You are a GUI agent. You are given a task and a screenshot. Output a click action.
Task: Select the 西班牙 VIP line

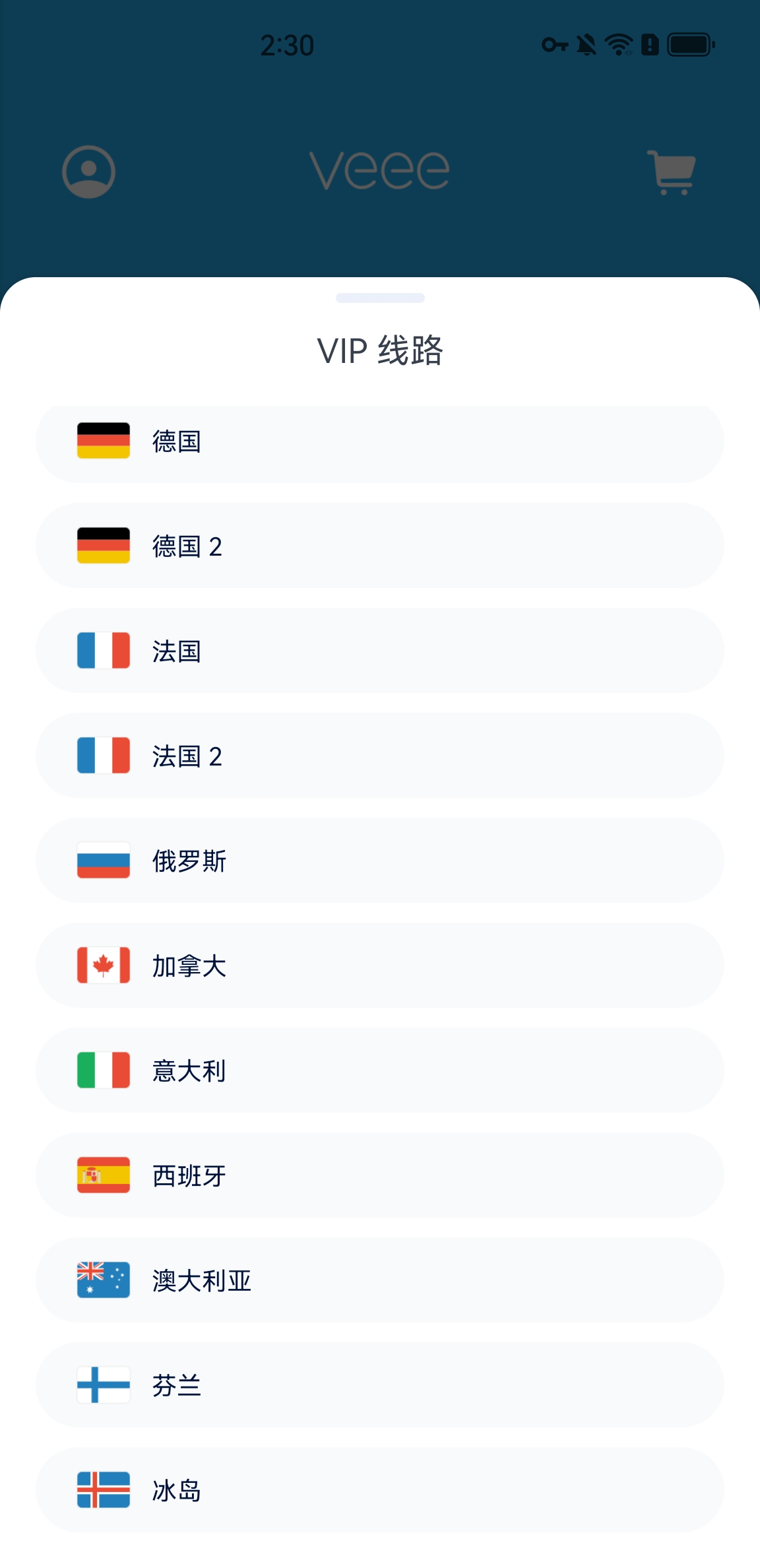tap(380, 1175)
